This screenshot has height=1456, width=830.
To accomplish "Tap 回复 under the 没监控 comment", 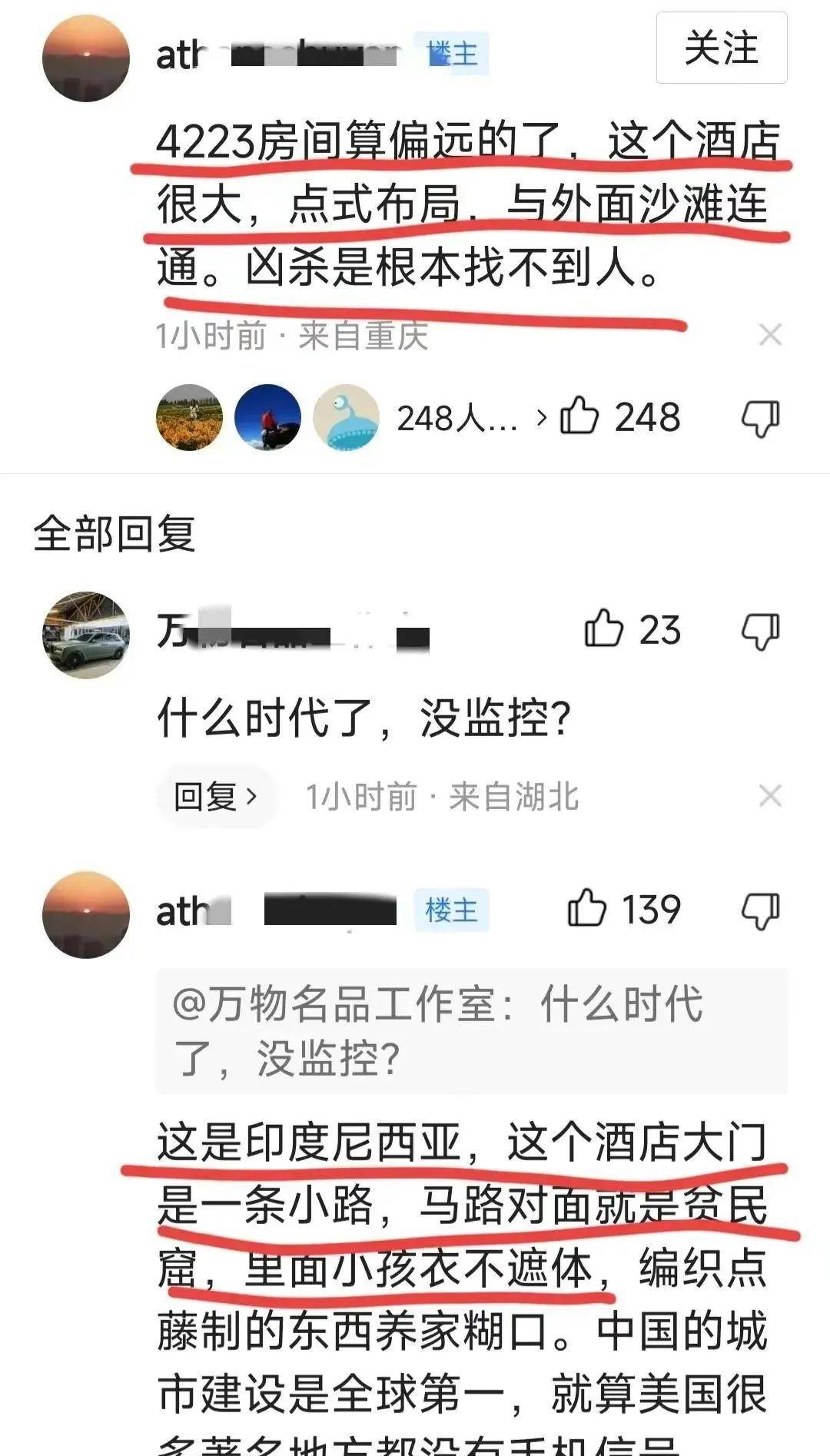I will [215, 797].
